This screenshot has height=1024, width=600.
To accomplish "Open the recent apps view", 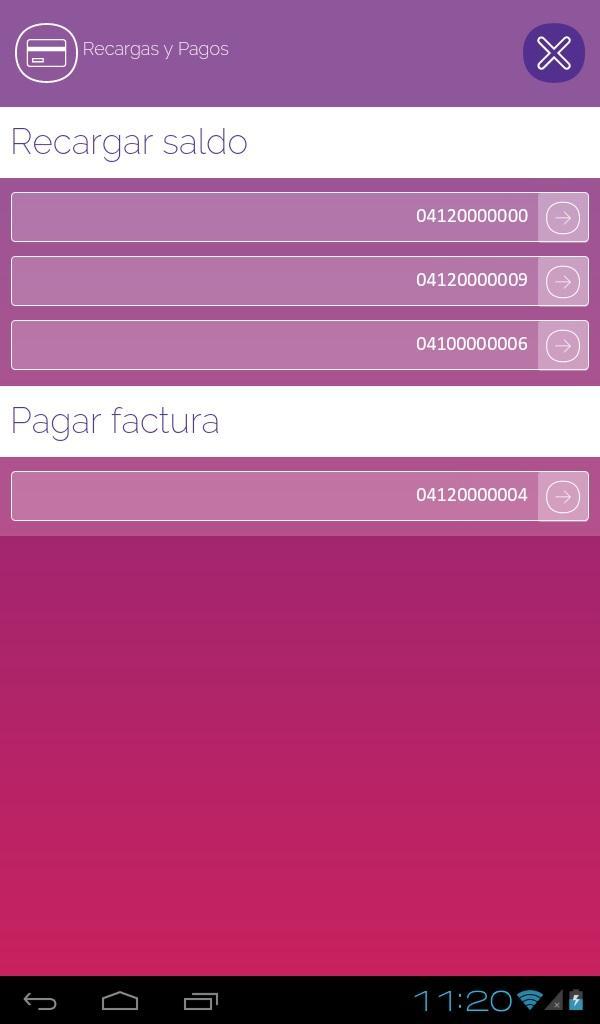I will pos(201,1001).
